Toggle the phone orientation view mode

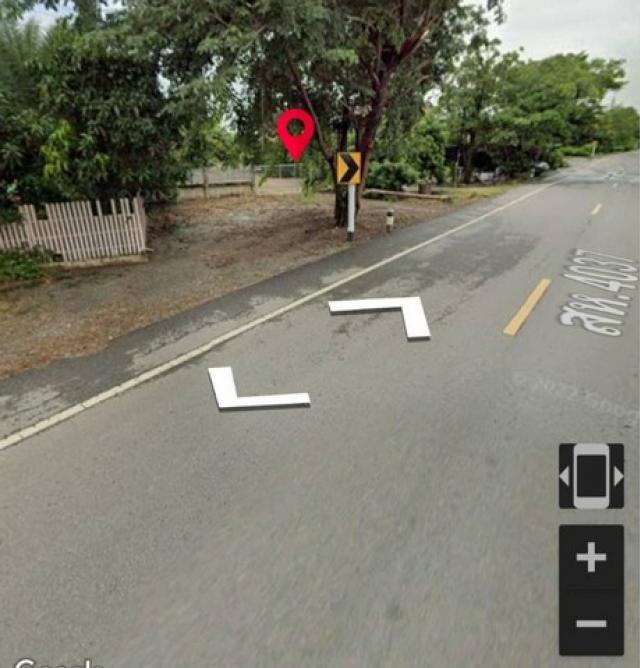coord(591,476)
